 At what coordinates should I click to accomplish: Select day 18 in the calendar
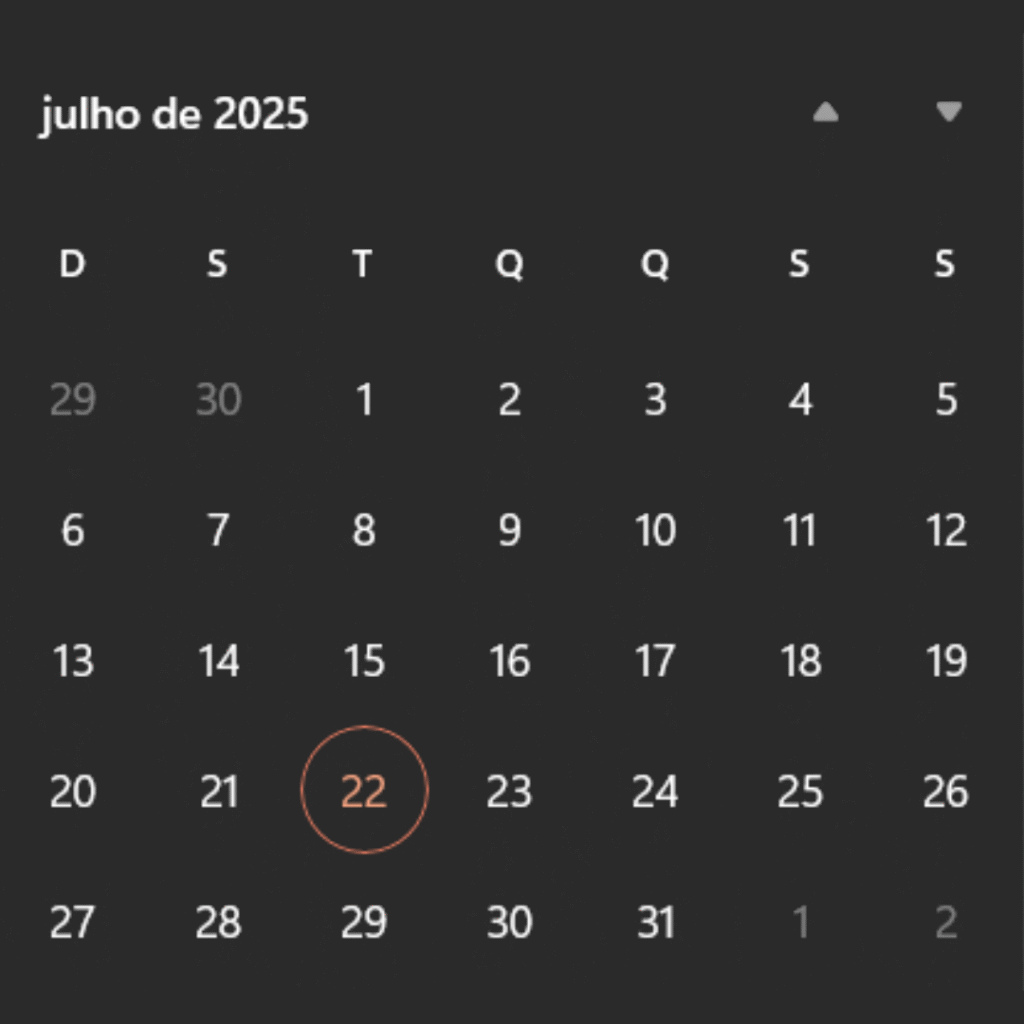[x=800, y=661]
